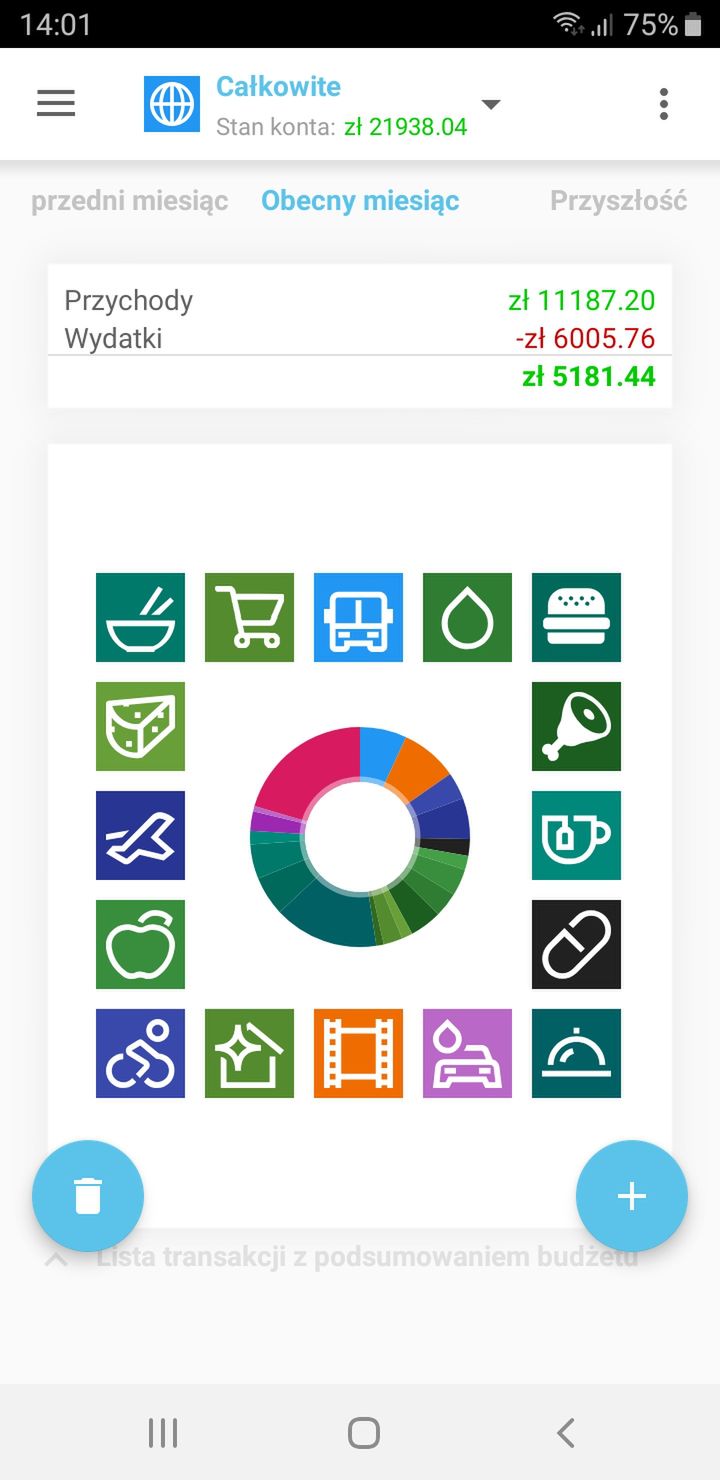Add a new transaction with plus button
Viewport: 720px width, 1480px height.
(x=632, y=1196)
